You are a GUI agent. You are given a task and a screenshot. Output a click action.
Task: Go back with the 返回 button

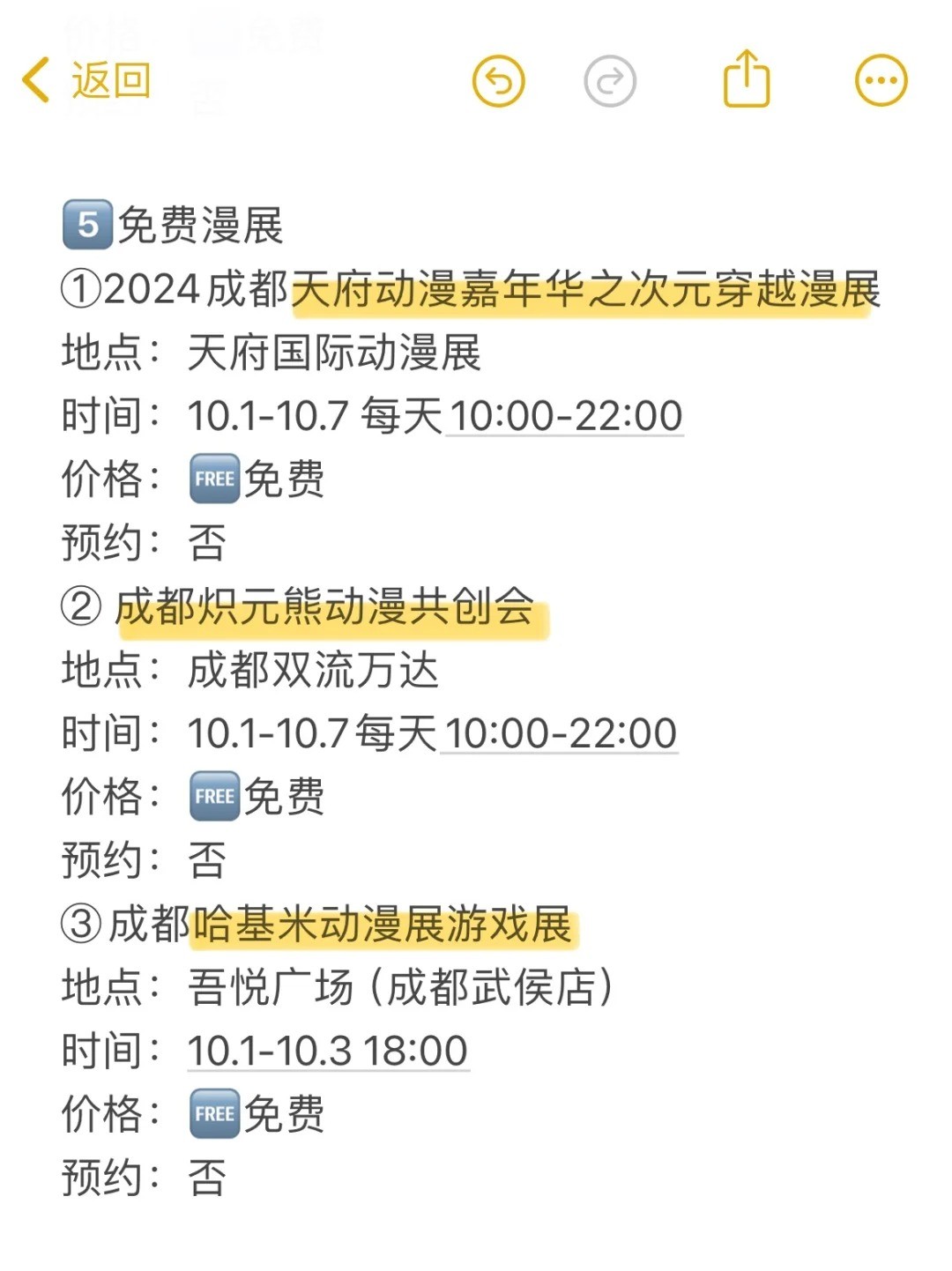point(86,81)
